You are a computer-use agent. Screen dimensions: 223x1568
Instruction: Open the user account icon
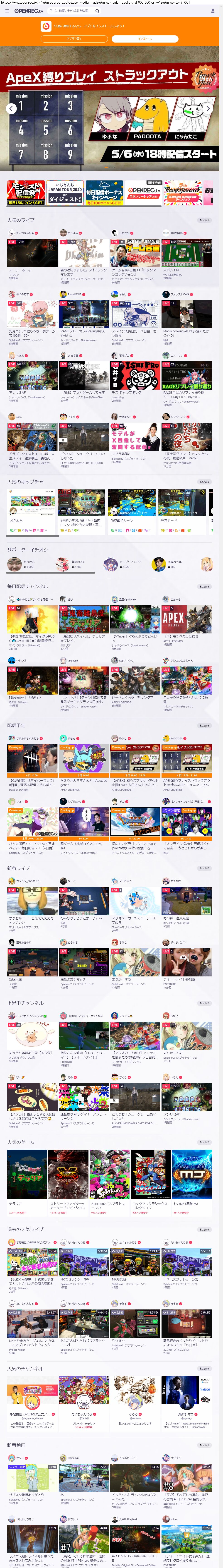212,11
